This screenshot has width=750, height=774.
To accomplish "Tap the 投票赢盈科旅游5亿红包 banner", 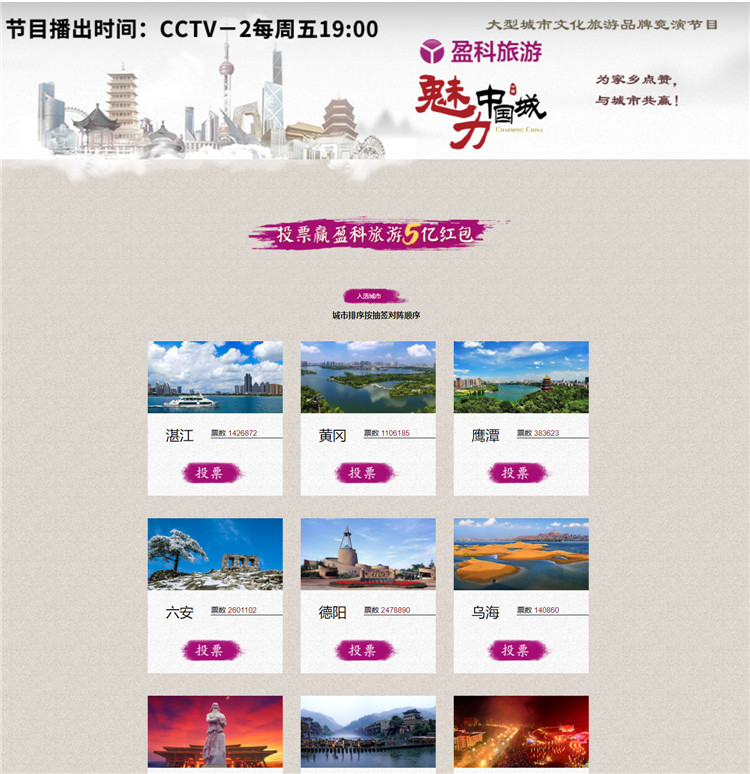I will point(377,234).
